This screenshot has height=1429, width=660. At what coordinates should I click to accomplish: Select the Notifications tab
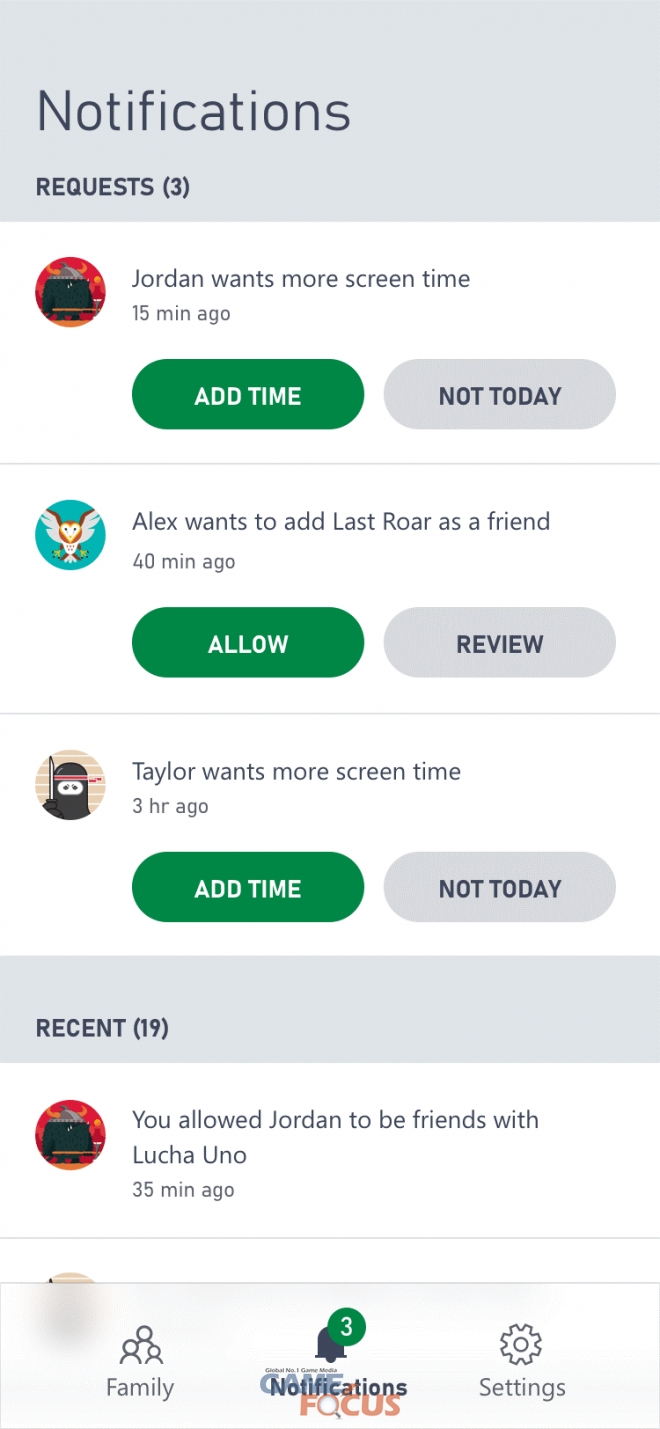tap(338, 1361)
